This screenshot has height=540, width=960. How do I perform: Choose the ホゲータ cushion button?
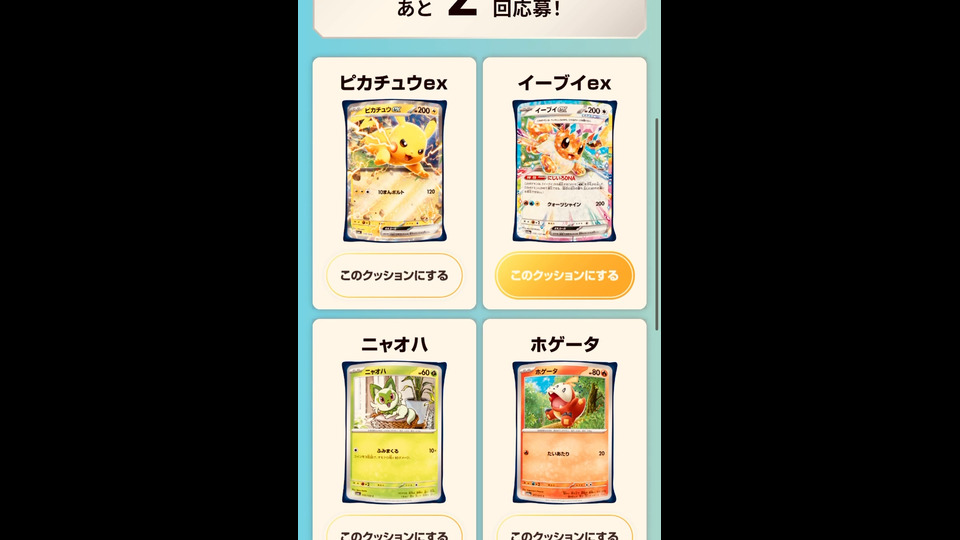click(564, 530)
